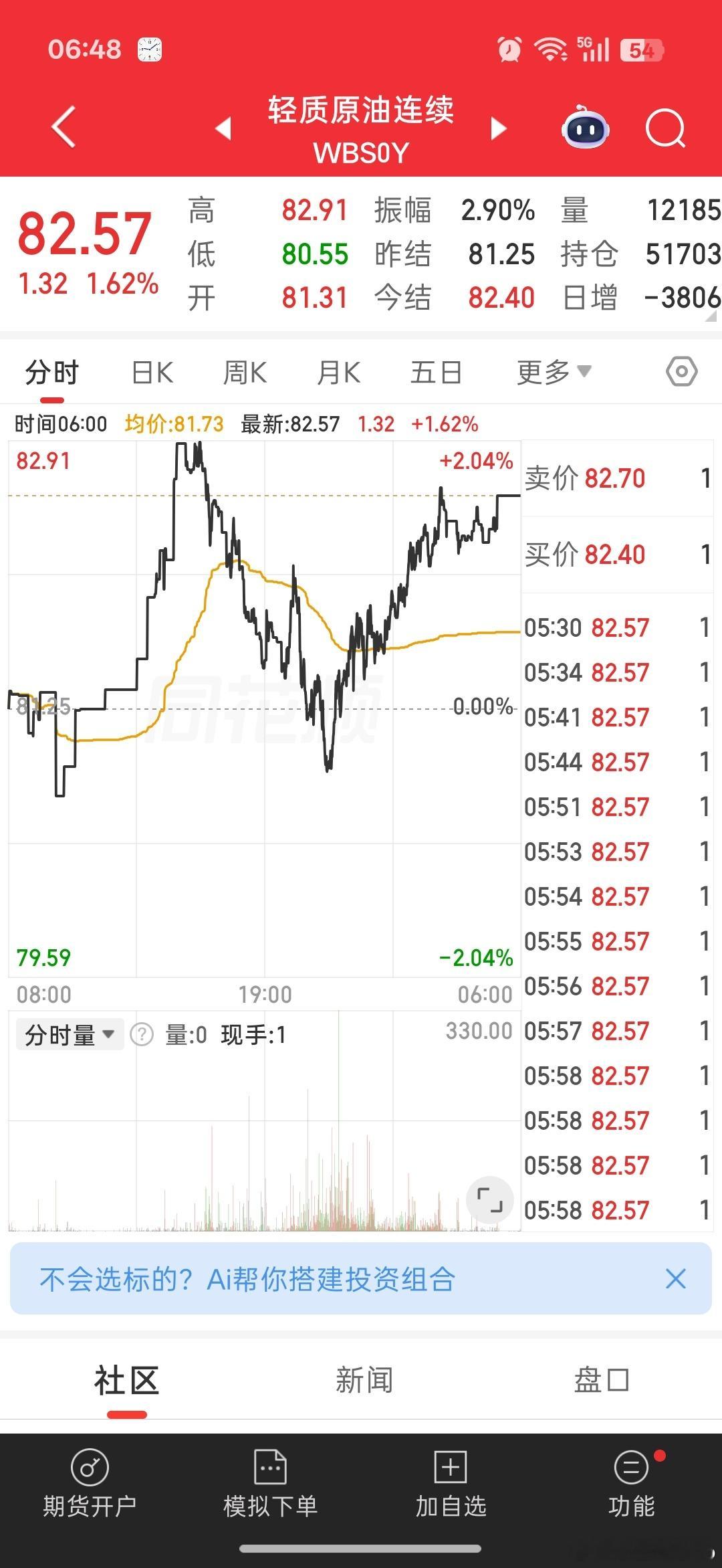Switch to the next contract with right triangle

498,128
